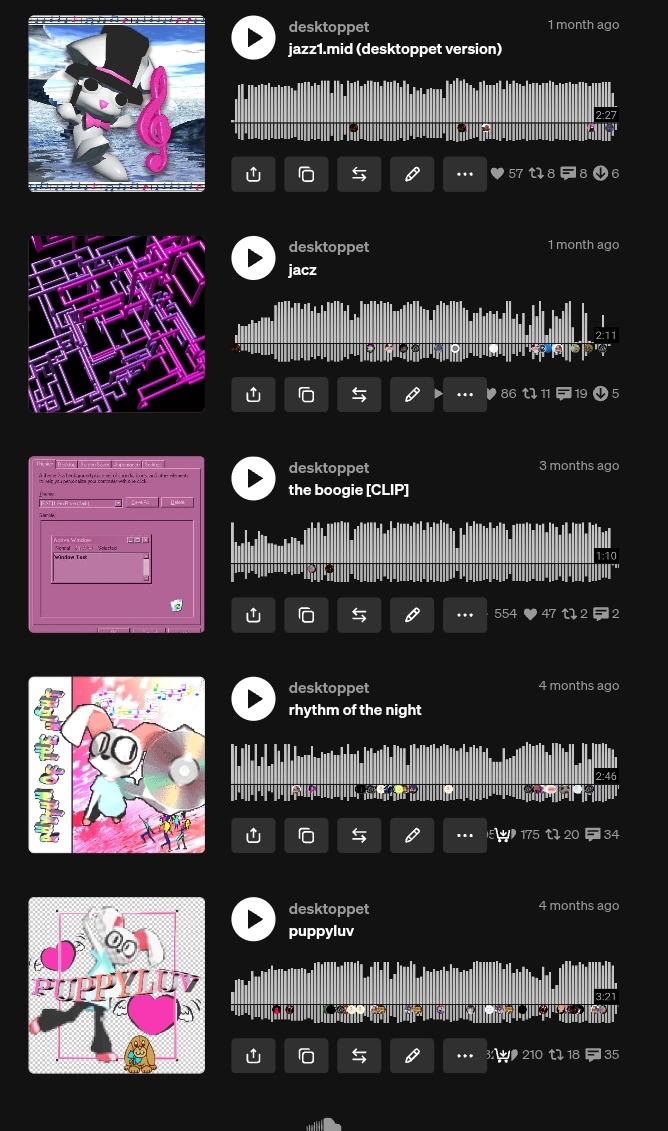Share the boogie [CLIP] track
This screenshot has height=1131, width=668.
253,615
